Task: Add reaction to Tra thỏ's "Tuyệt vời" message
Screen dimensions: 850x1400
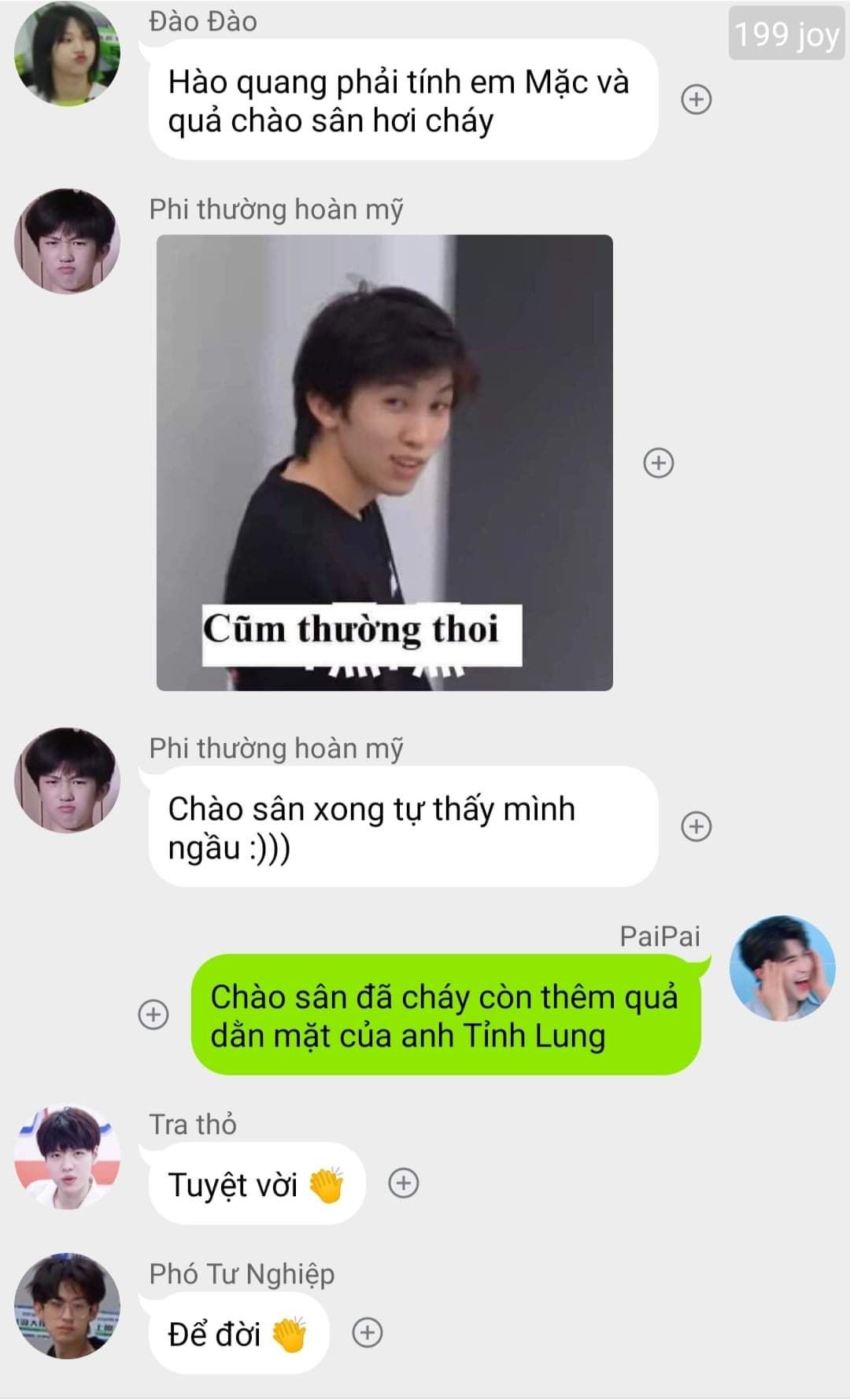Action: (x=404, y=1183)
